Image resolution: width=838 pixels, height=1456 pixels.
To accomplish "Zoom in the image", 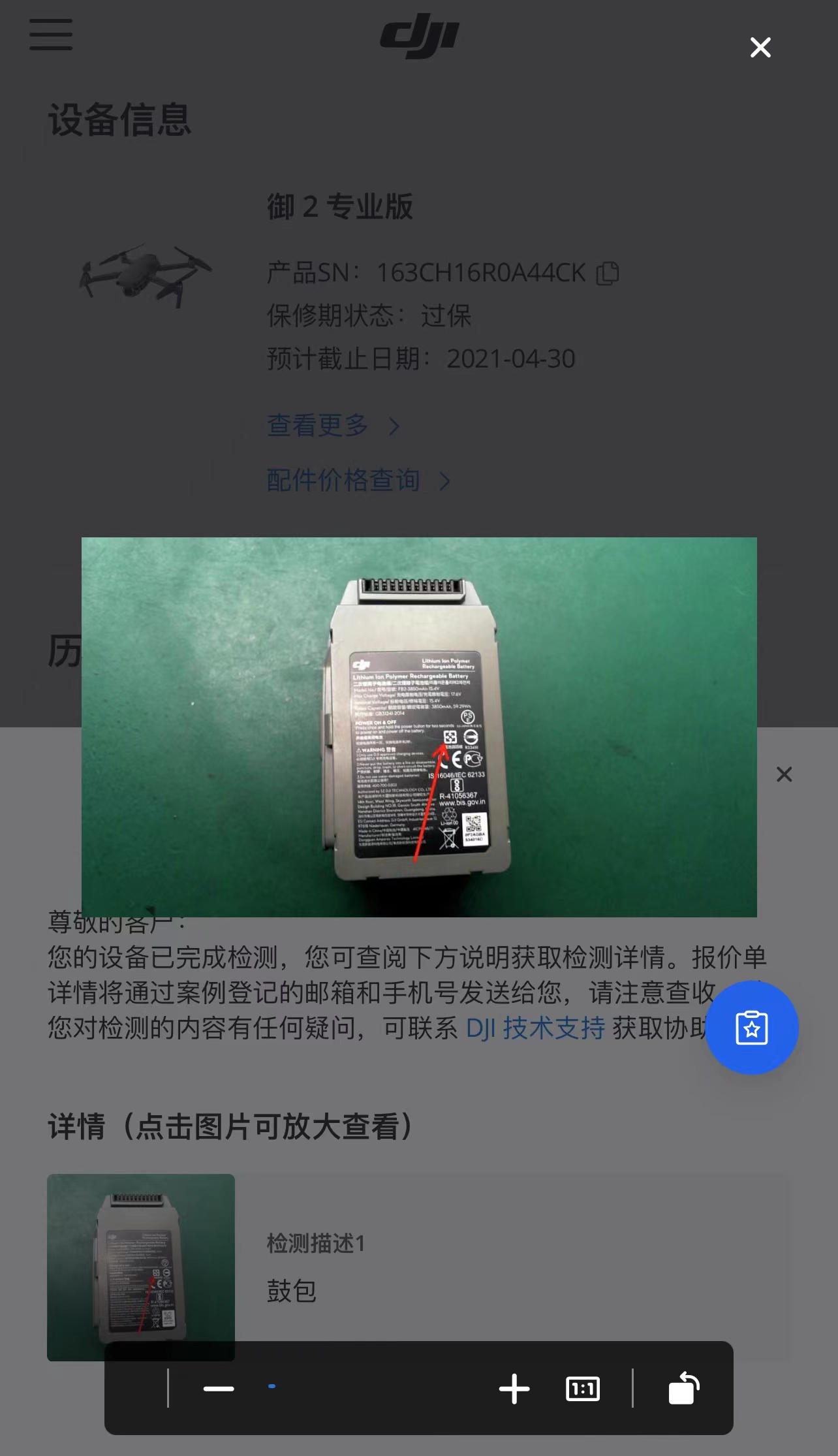I will 514,1389.
